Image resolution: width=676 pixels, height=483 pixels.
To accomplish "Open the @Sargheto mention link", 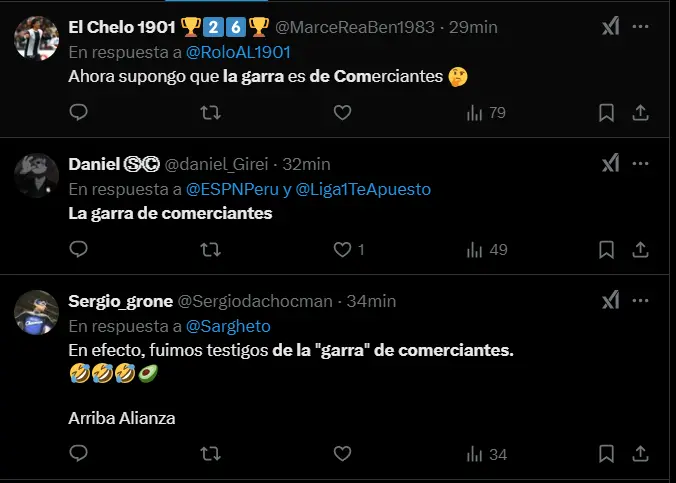I will coord(229,325).
